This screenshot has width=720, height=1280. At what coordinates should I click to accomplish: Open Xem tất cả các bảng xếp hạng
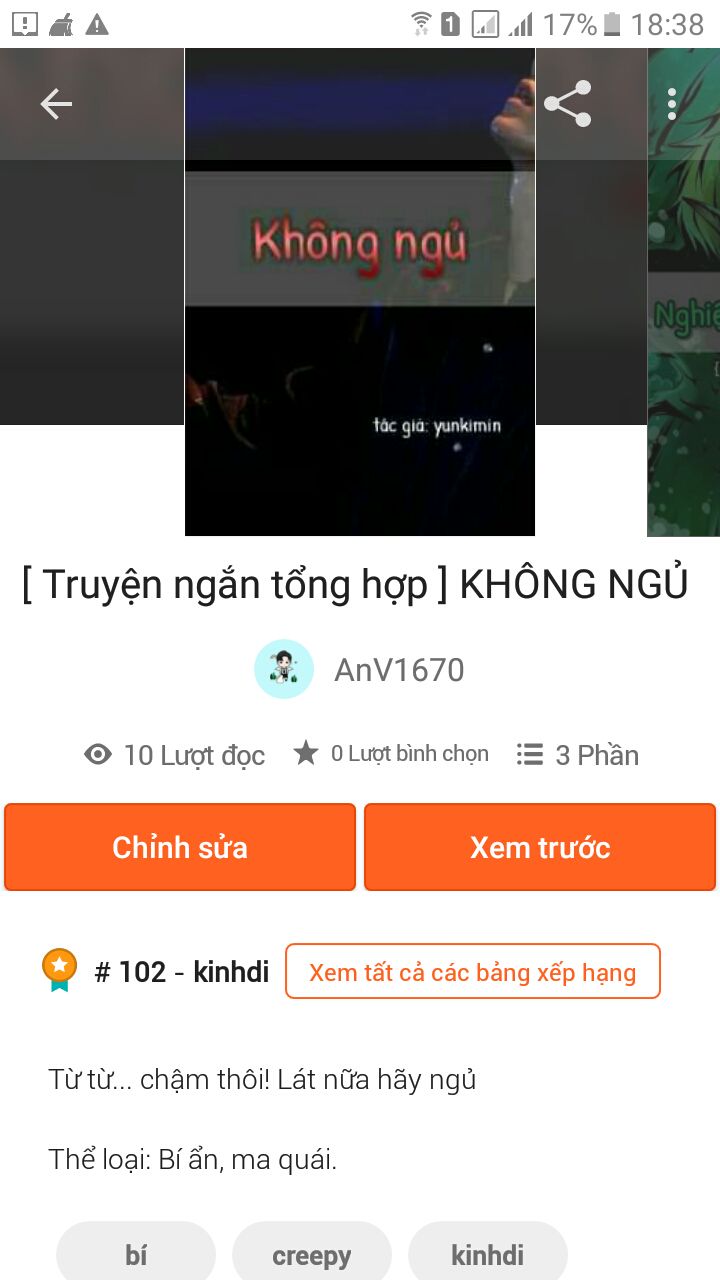click(x=472, y=972)
